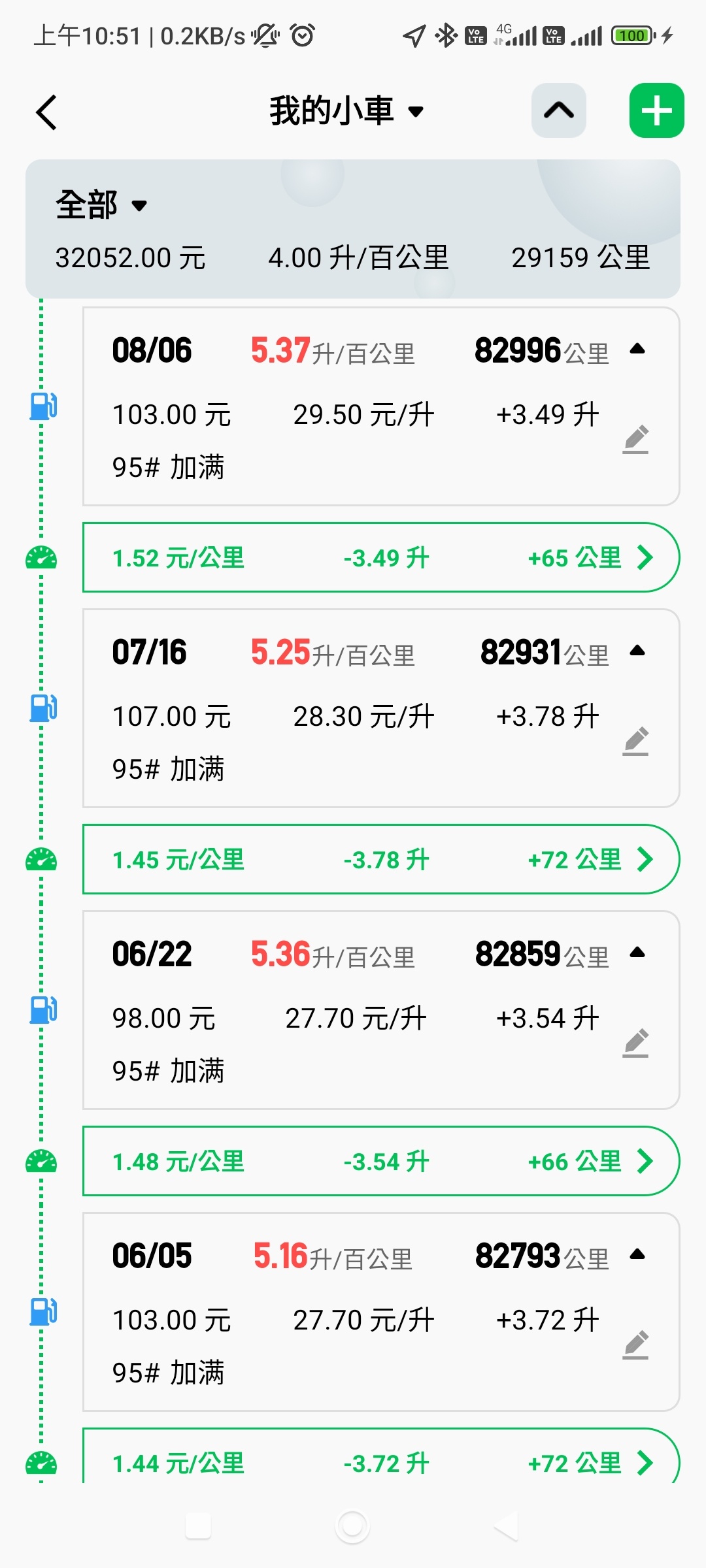706x1568 pixels.
Task: Edit the 08/06 refuel record
Action: coord(635,439)
